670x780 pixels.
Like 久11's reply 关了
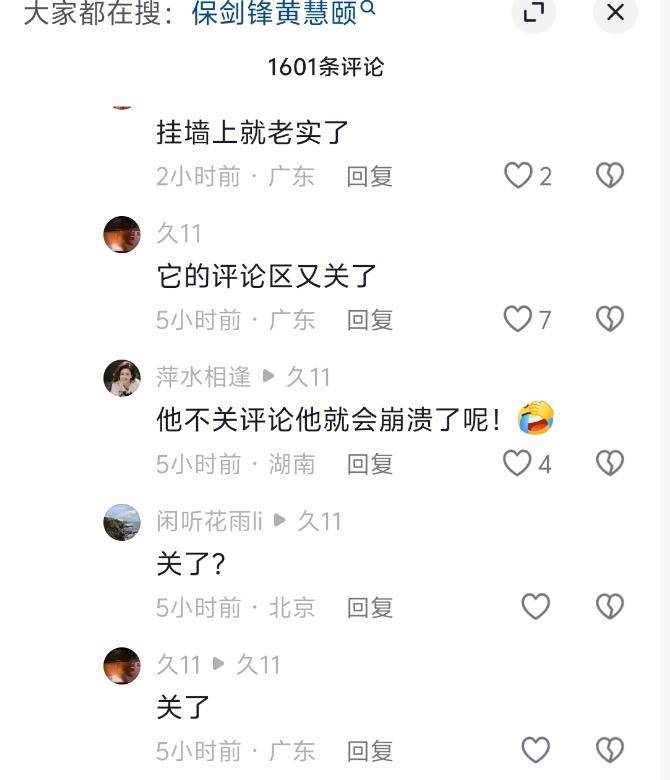[536, 751]
